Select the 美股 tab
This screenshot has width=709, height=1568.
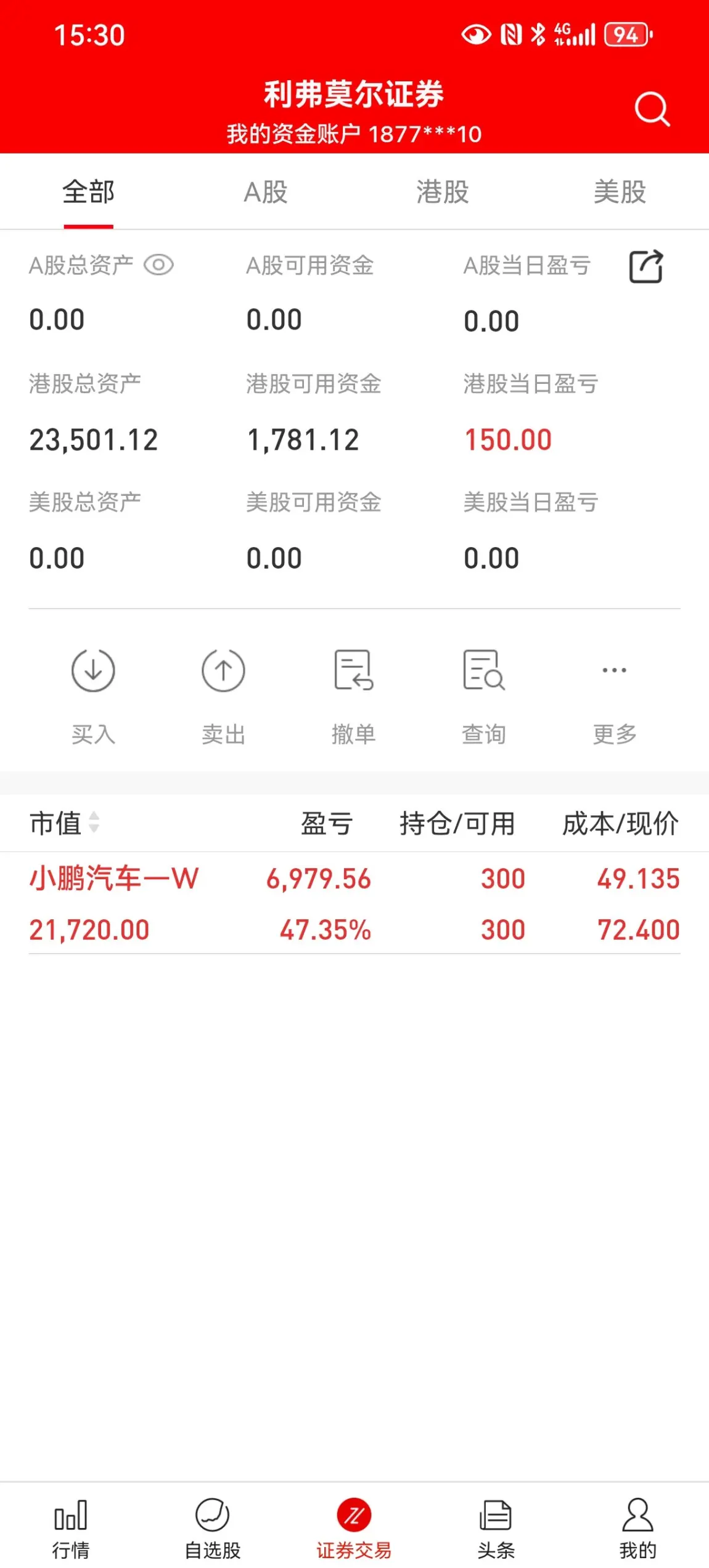click(620, 192)
